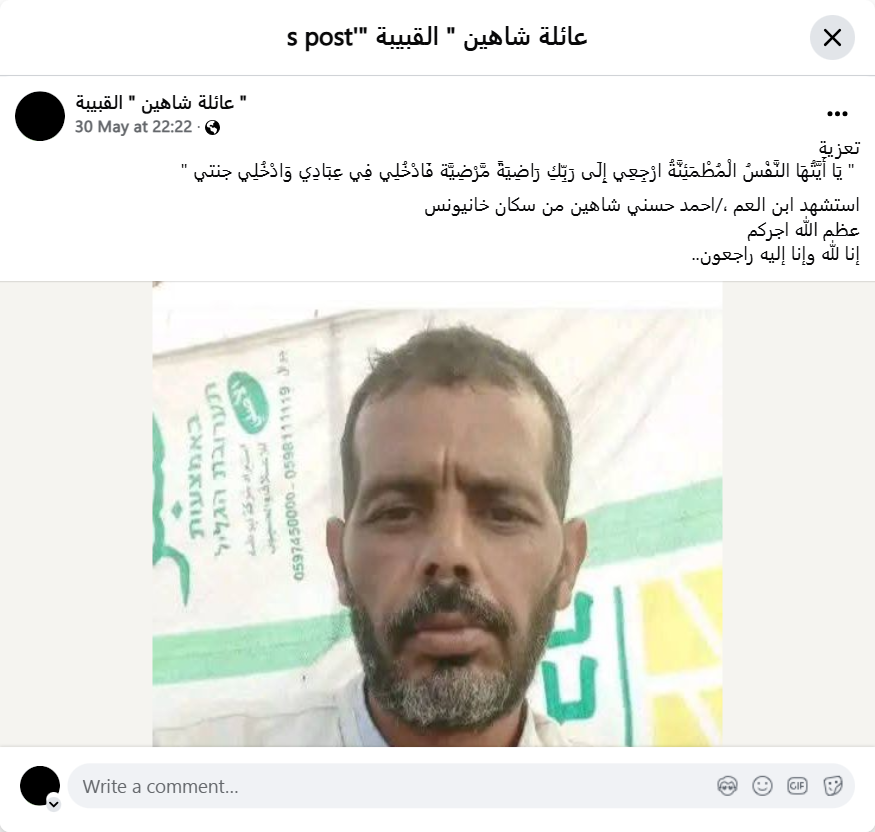Open the عائلة شاهين page name link
Screen dimensions: 875x832
[x=161, y=102]
